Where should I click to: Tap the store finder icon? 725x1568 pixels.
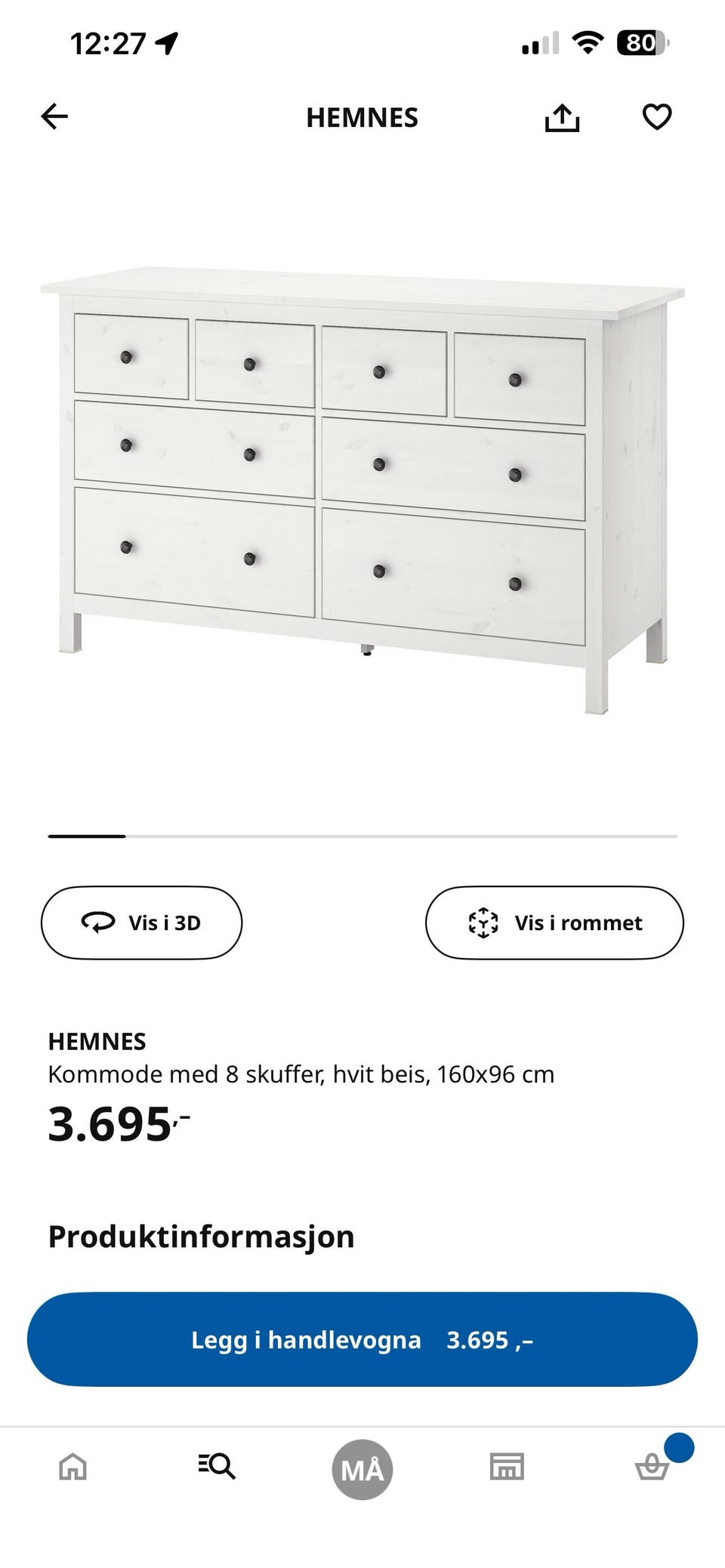pos(507,1468)
